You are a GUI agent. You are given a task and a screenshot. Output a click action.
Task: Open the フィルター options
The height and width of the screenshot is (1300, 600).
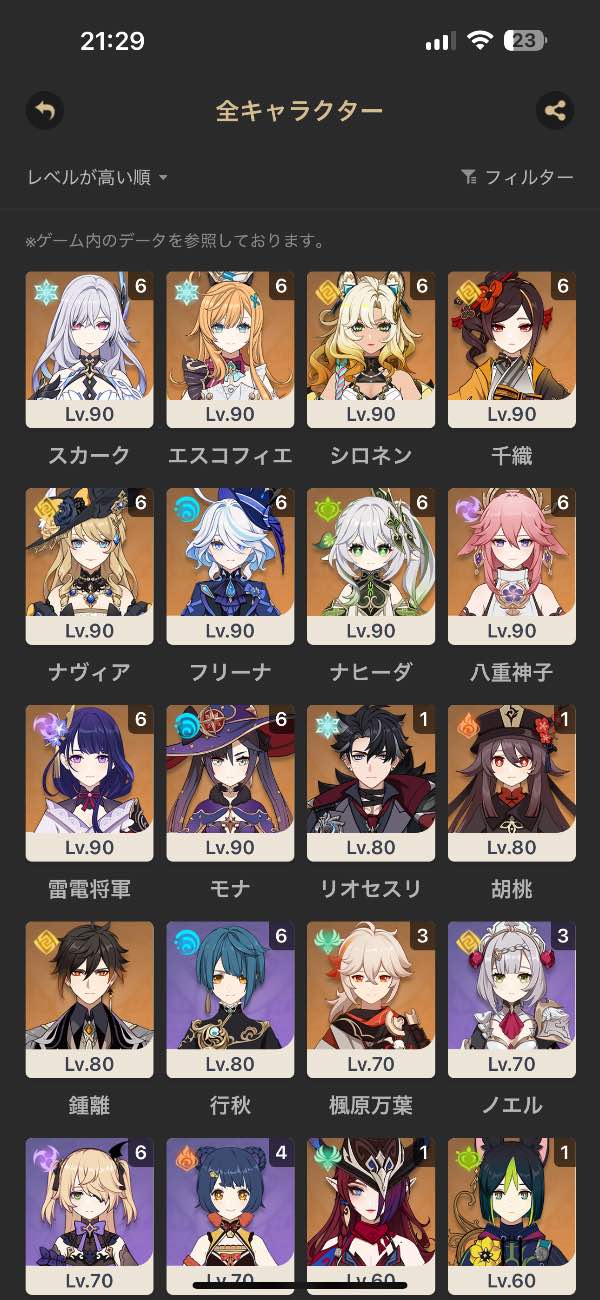tap(517, 177)
